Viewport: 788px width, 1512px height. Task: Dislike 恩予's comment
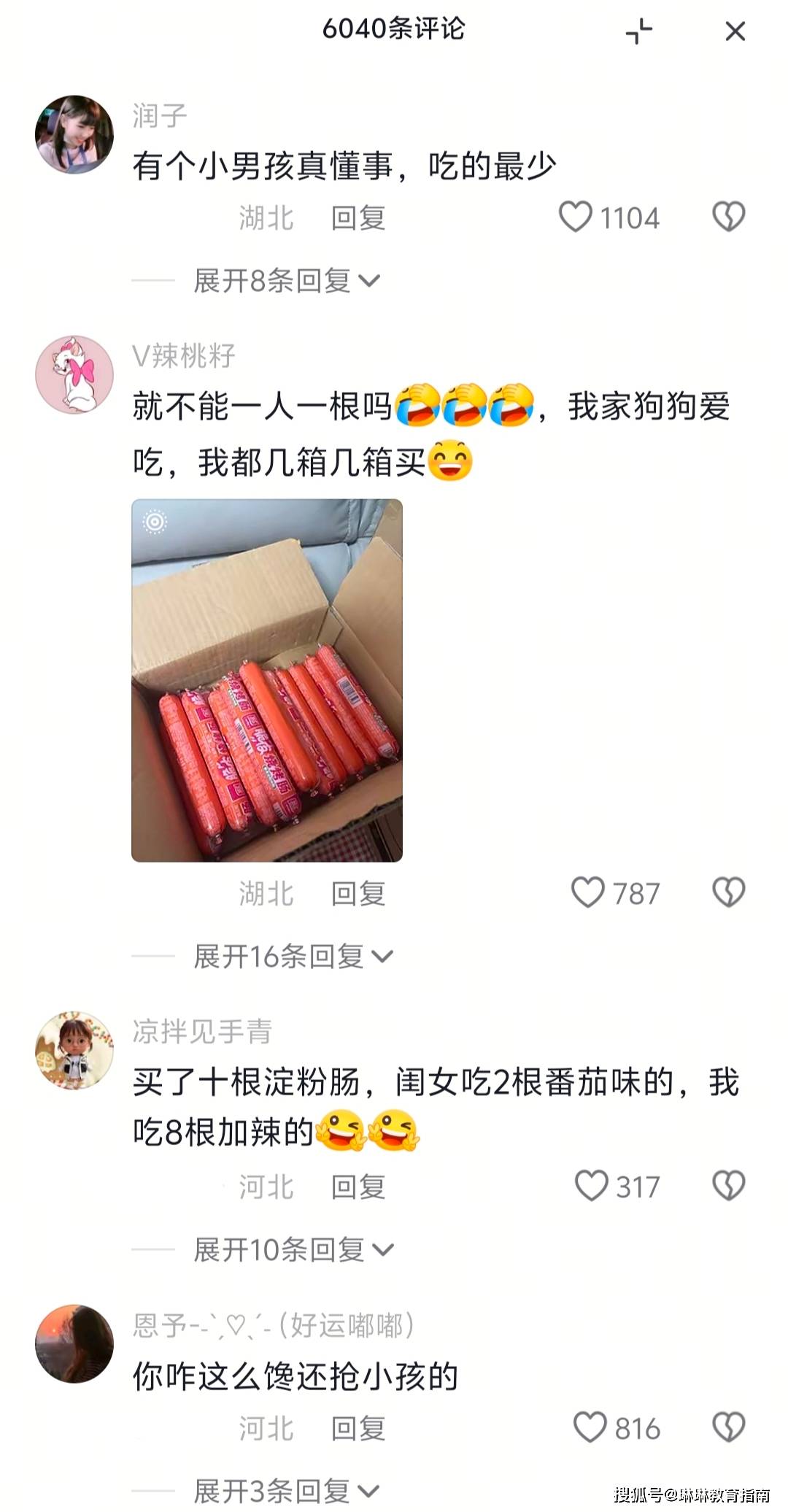pos(728,1427)
